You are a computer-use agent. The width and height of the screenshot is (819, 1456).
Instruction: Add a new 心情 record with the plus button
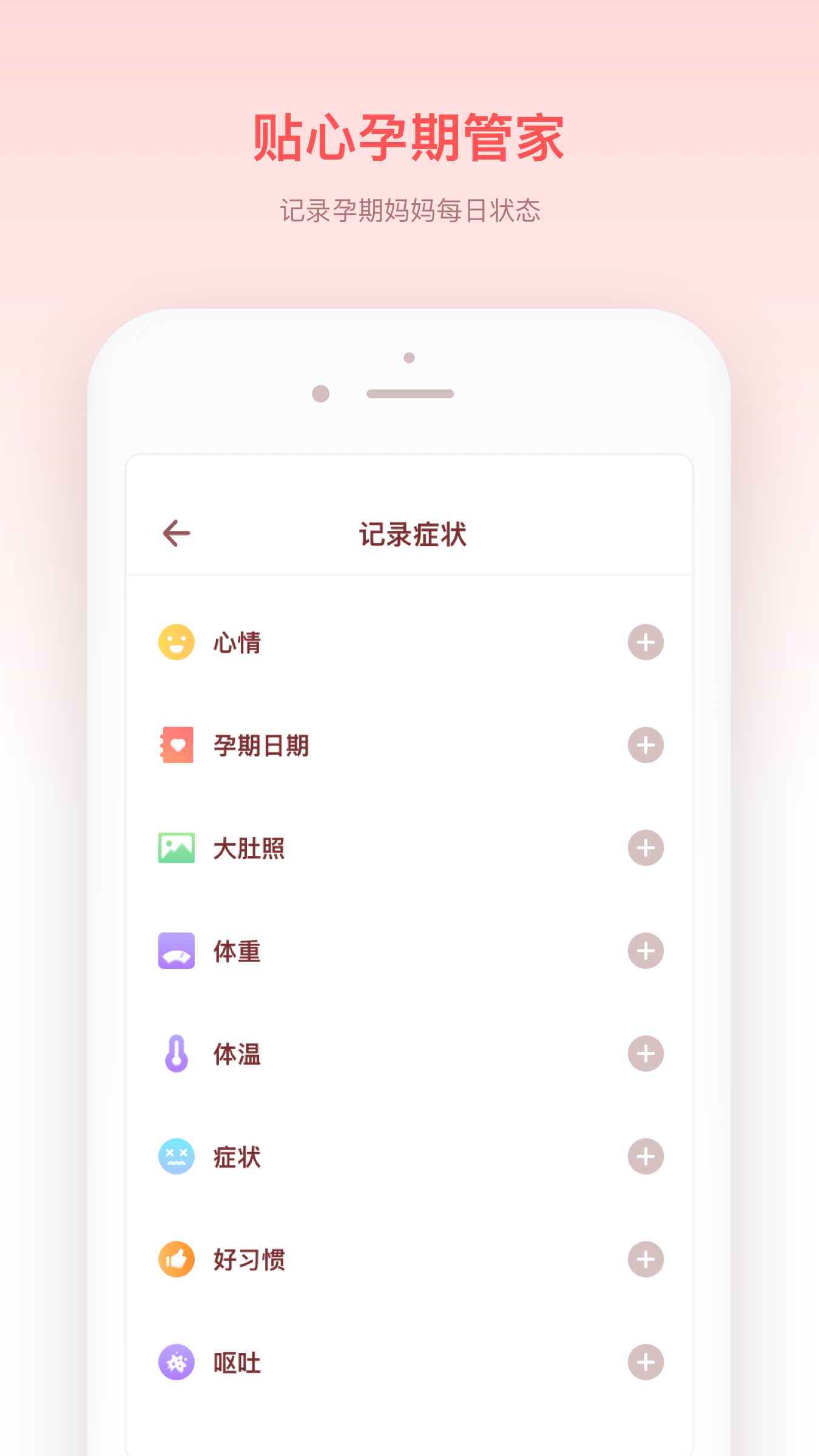pos(645,642)
